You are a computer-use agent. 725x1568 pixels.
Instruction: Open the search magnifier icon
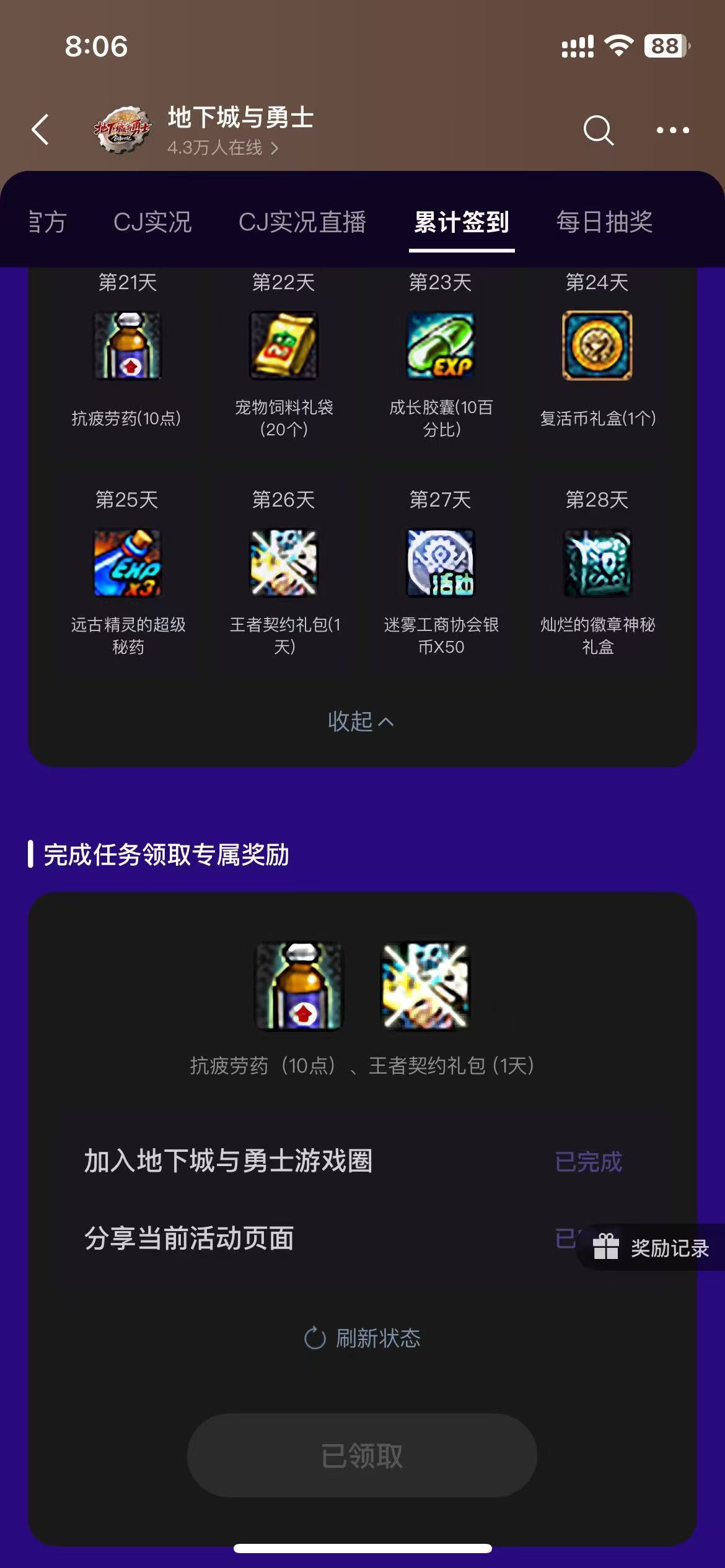[x=598, y=130]
